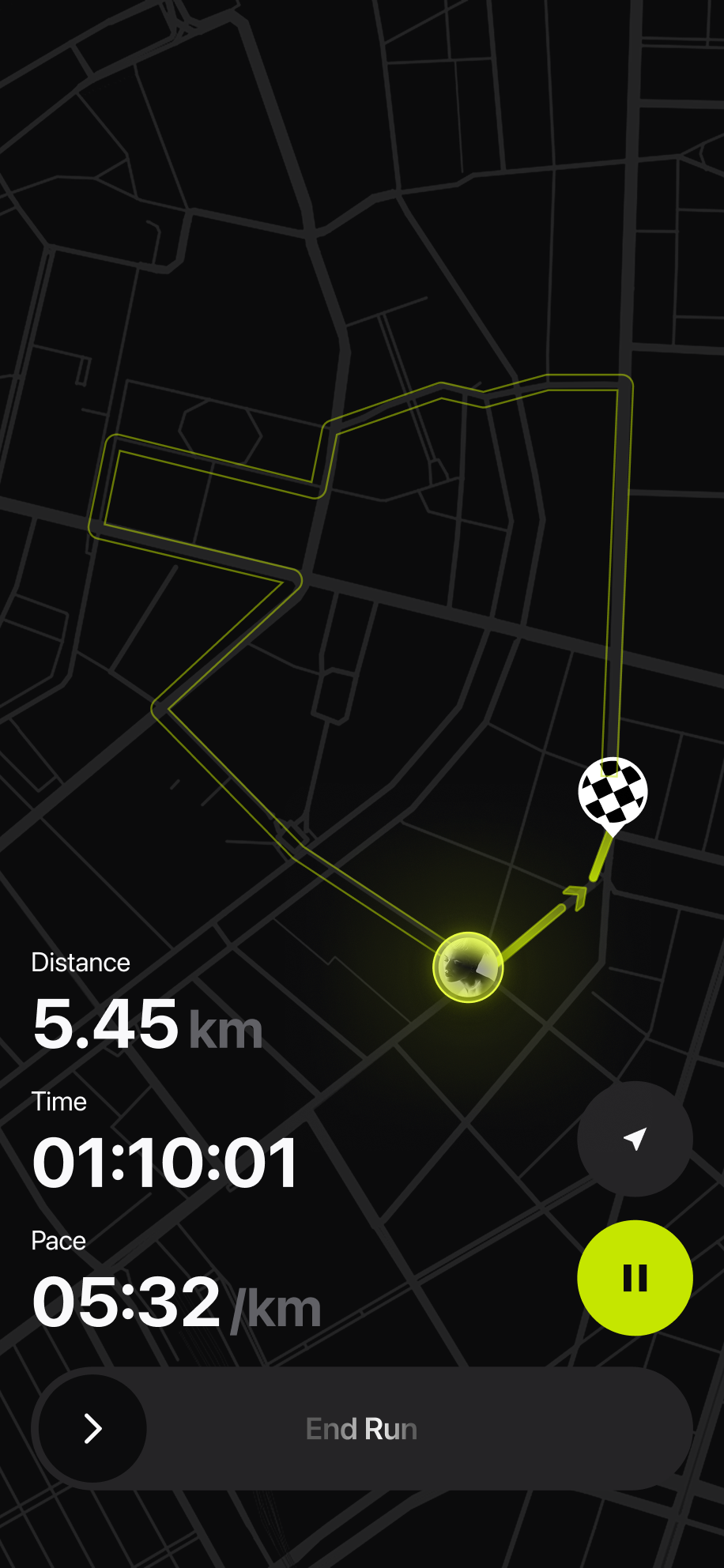
Task: Reveal more stats using the right chevron
Action: tap(91, 1427)
